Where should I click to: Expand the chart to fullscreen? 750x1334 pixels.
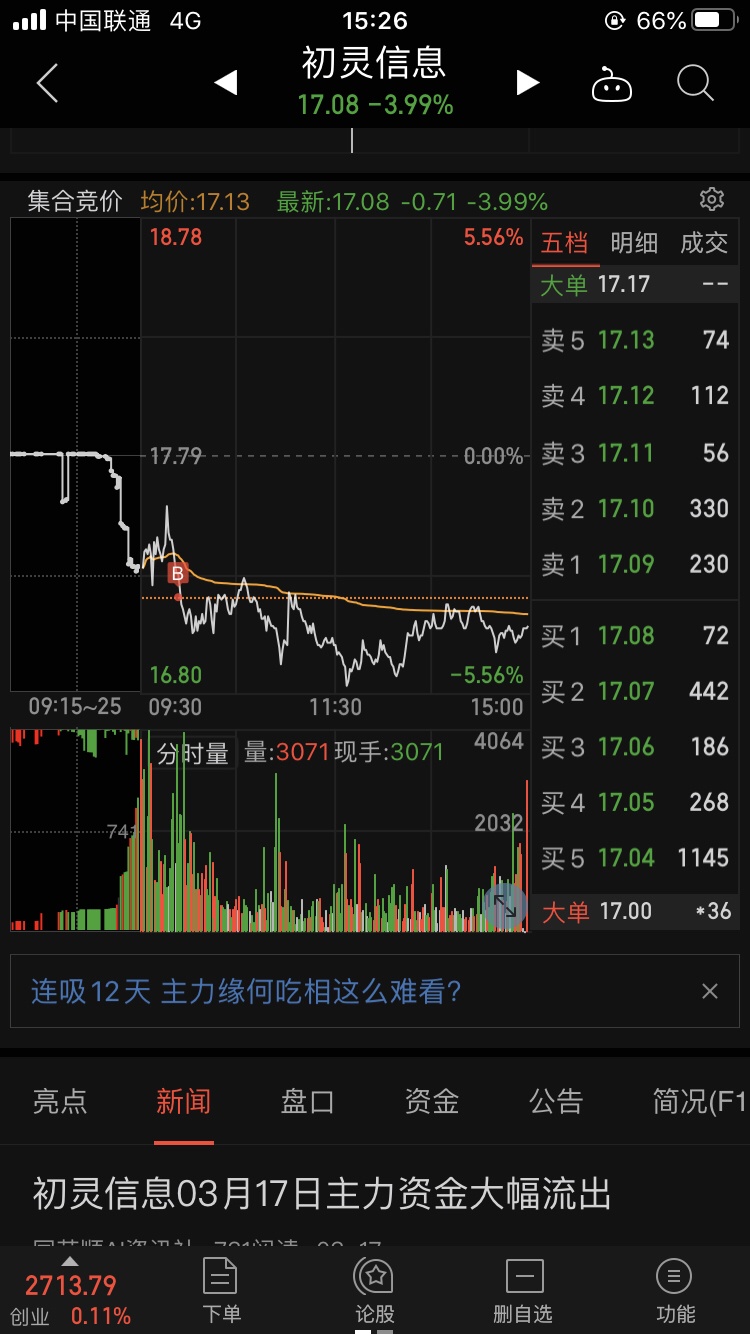point(505,907)
